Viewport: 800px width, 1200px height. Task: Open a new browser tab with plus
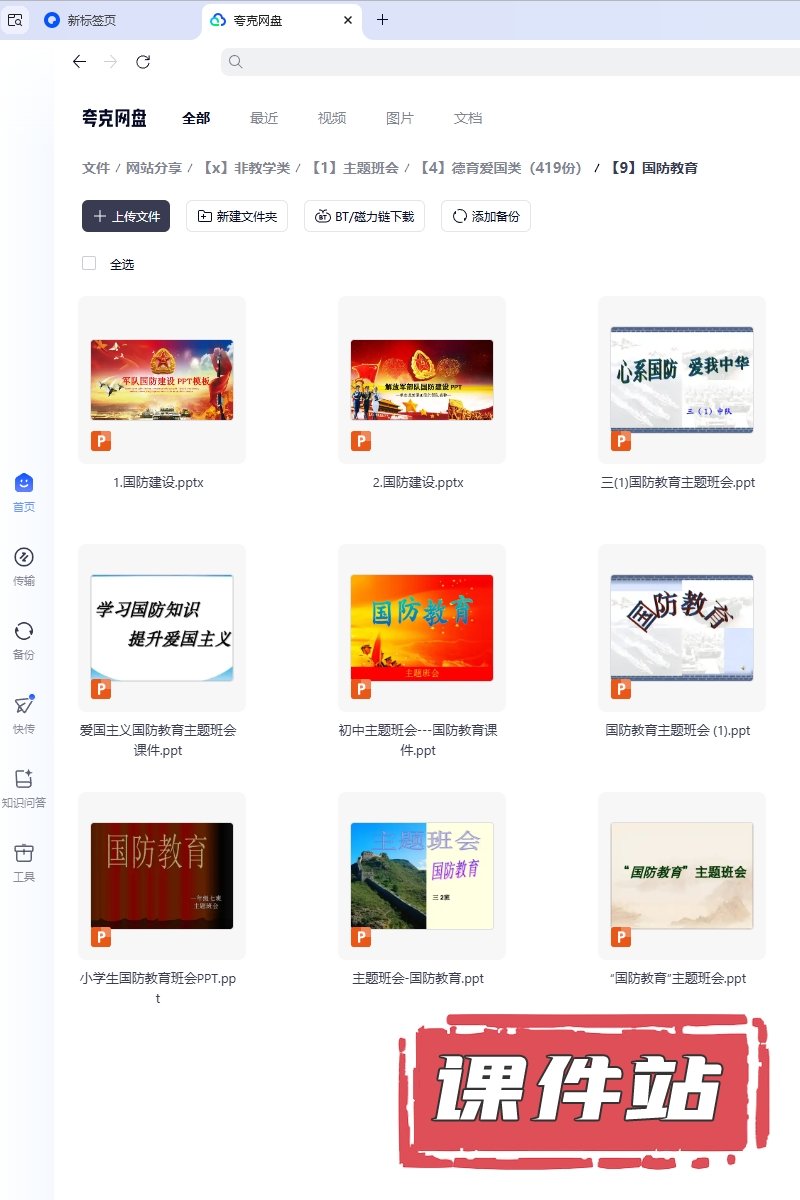(x=382, y=19)
